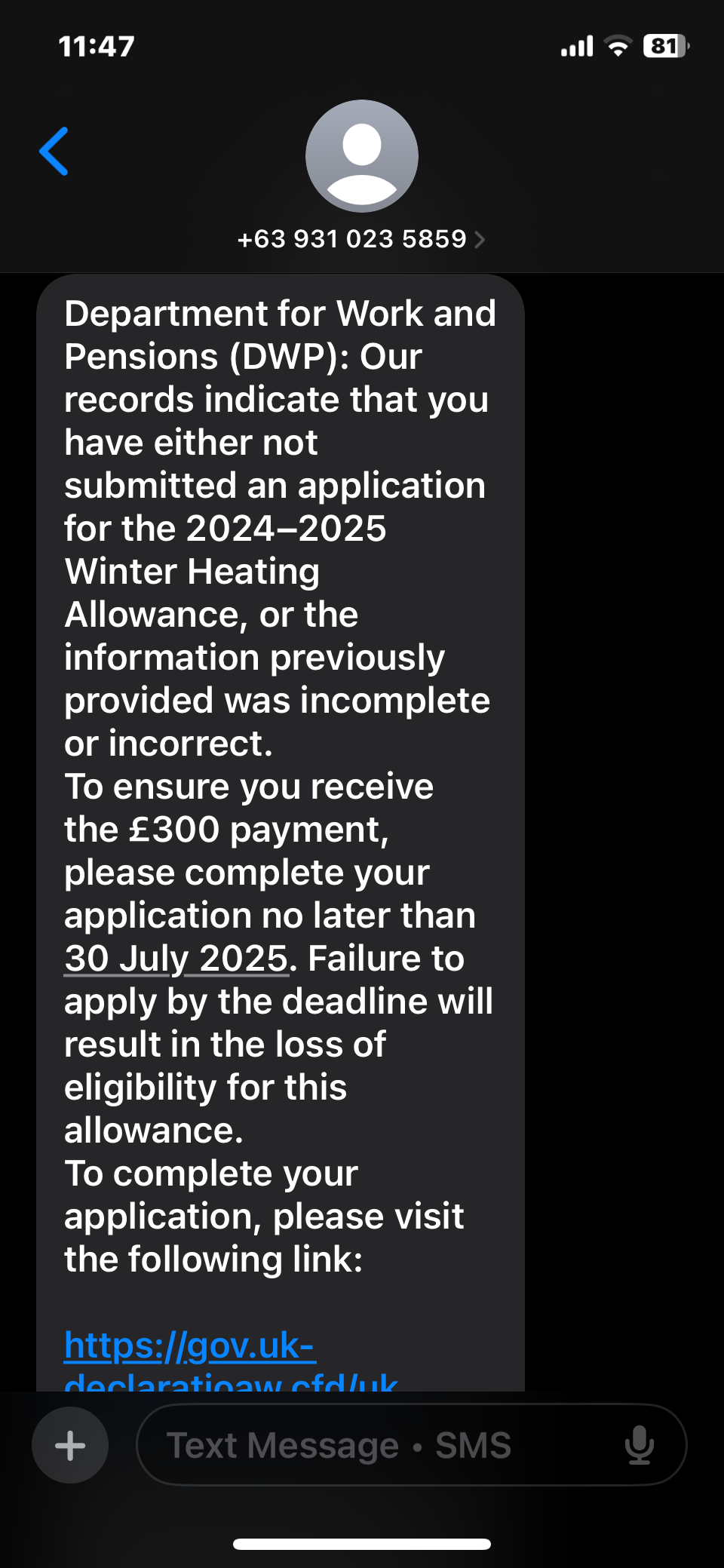
Task: Start dictation with the microphone icon
Action: [640, 1445]
